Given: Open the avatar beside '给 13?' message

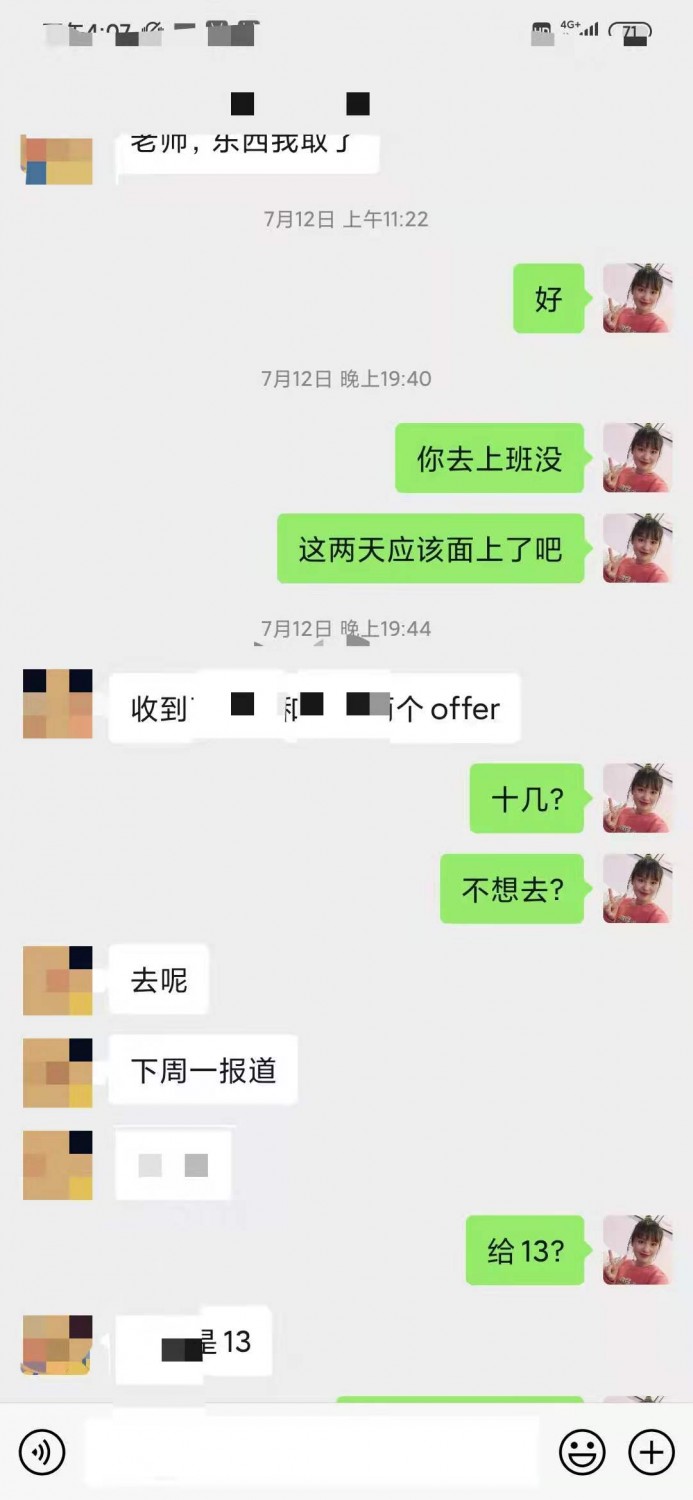Looking at the screenshot, I should 637,1250.
